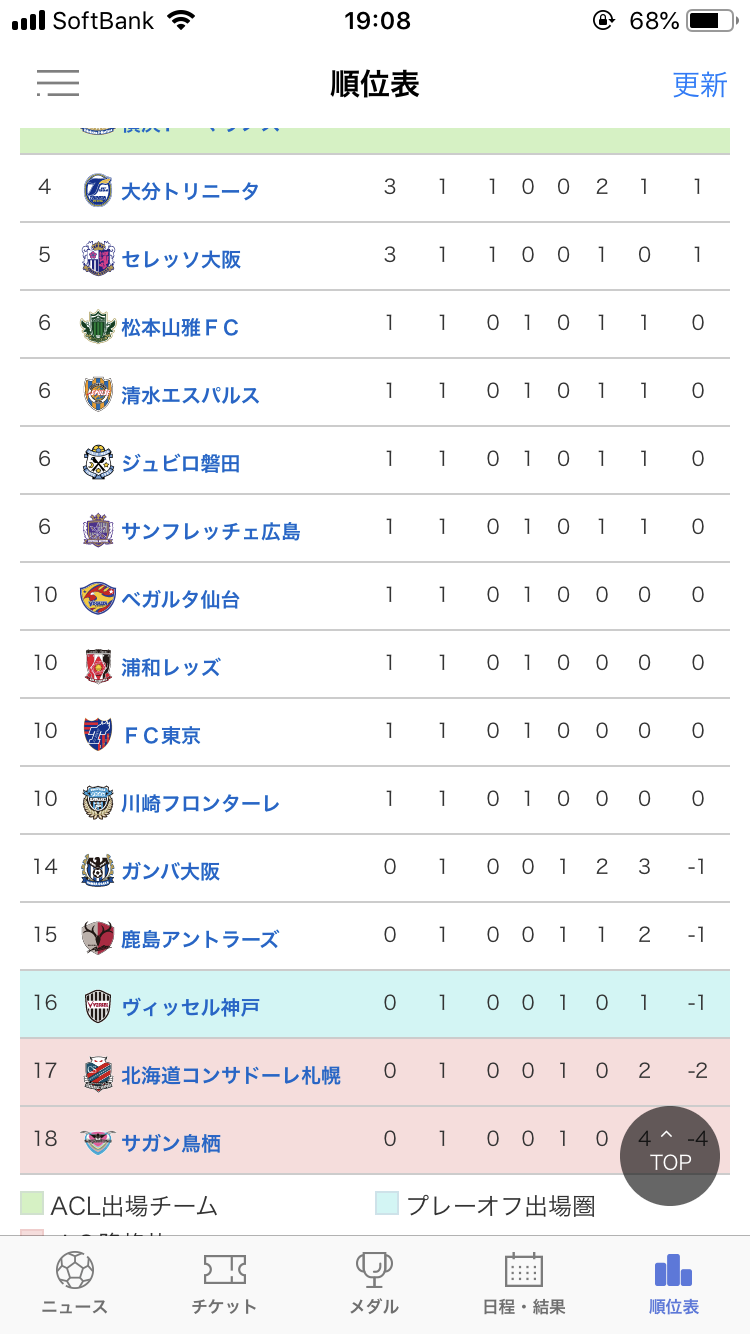The height and width of the screenshot is (1334, 750).
Task: Select ガンバ大阪 team link
Action: point(171,870)
